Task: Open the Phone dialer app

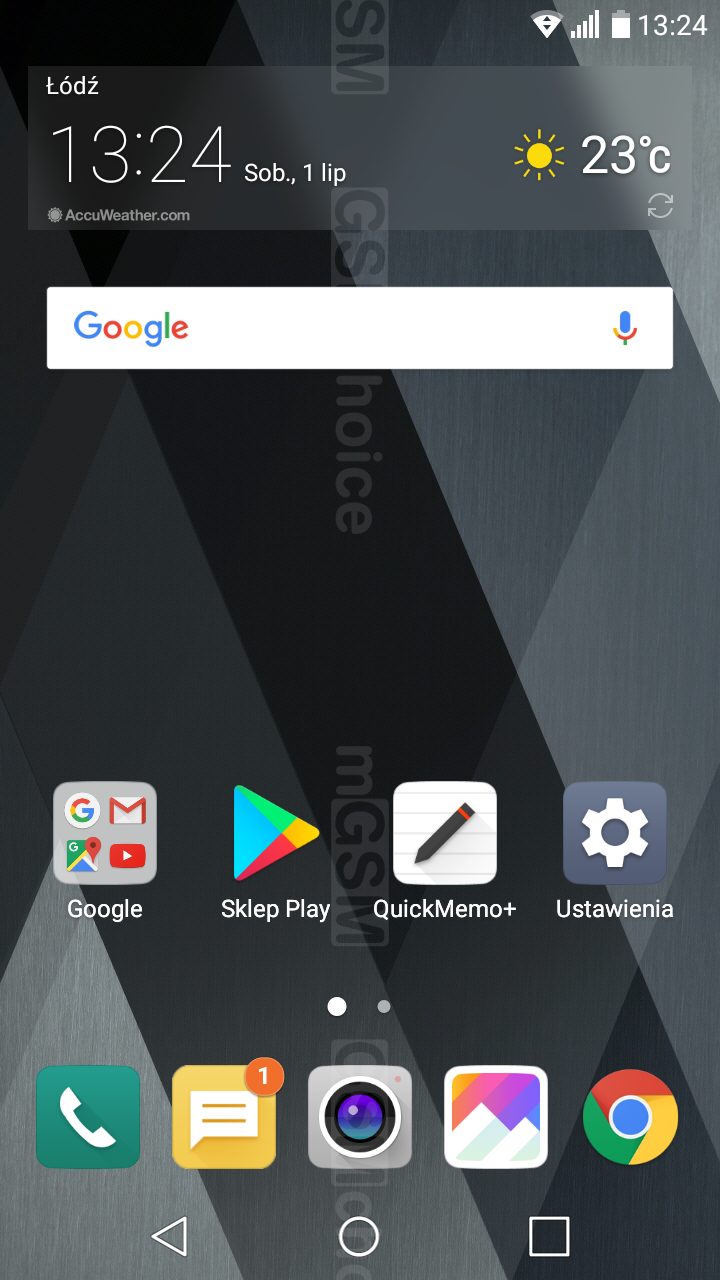Action: 88,1117
